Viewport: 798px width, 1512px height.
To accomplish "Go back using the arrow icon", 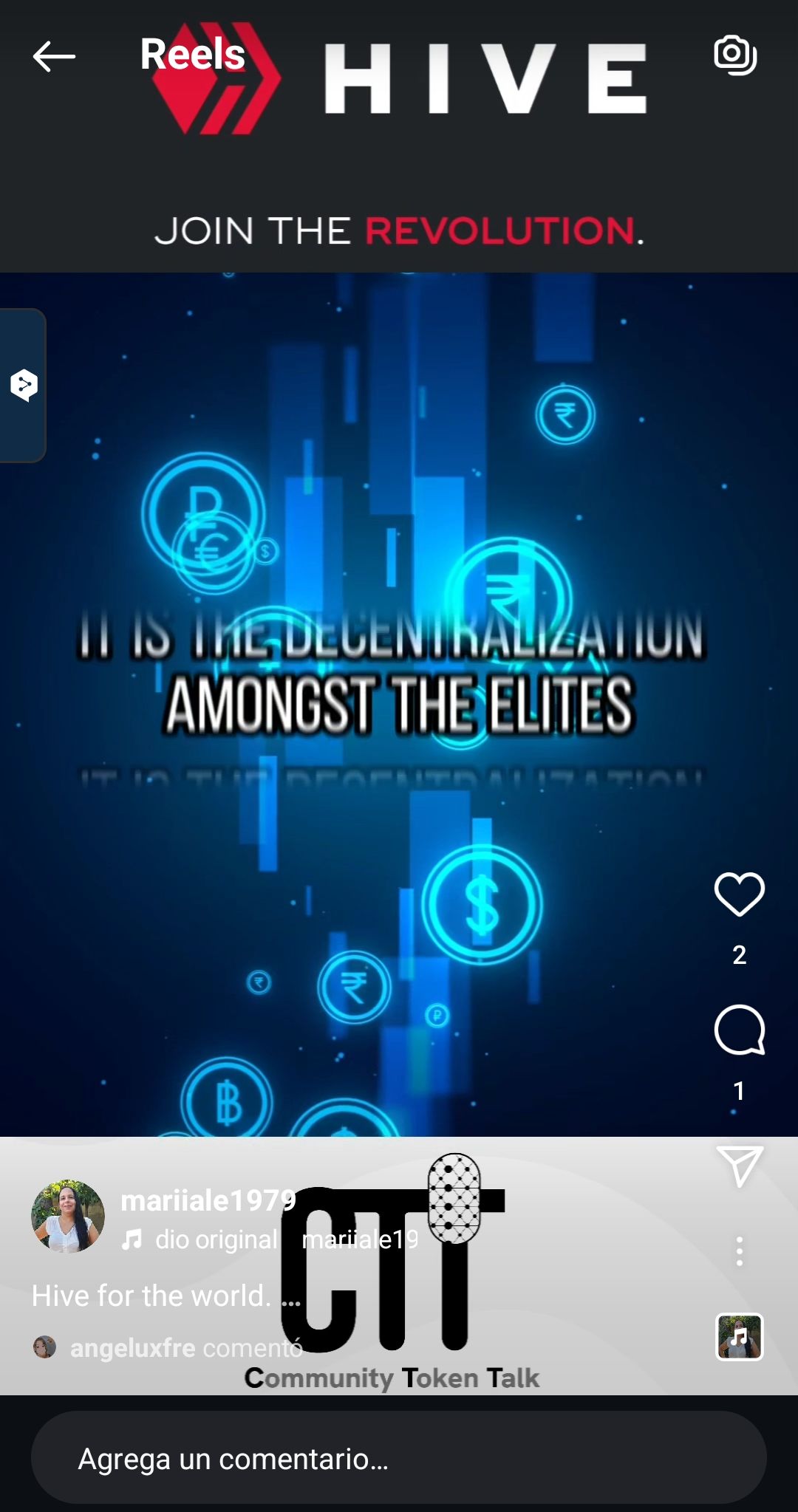I will [54, 56].
